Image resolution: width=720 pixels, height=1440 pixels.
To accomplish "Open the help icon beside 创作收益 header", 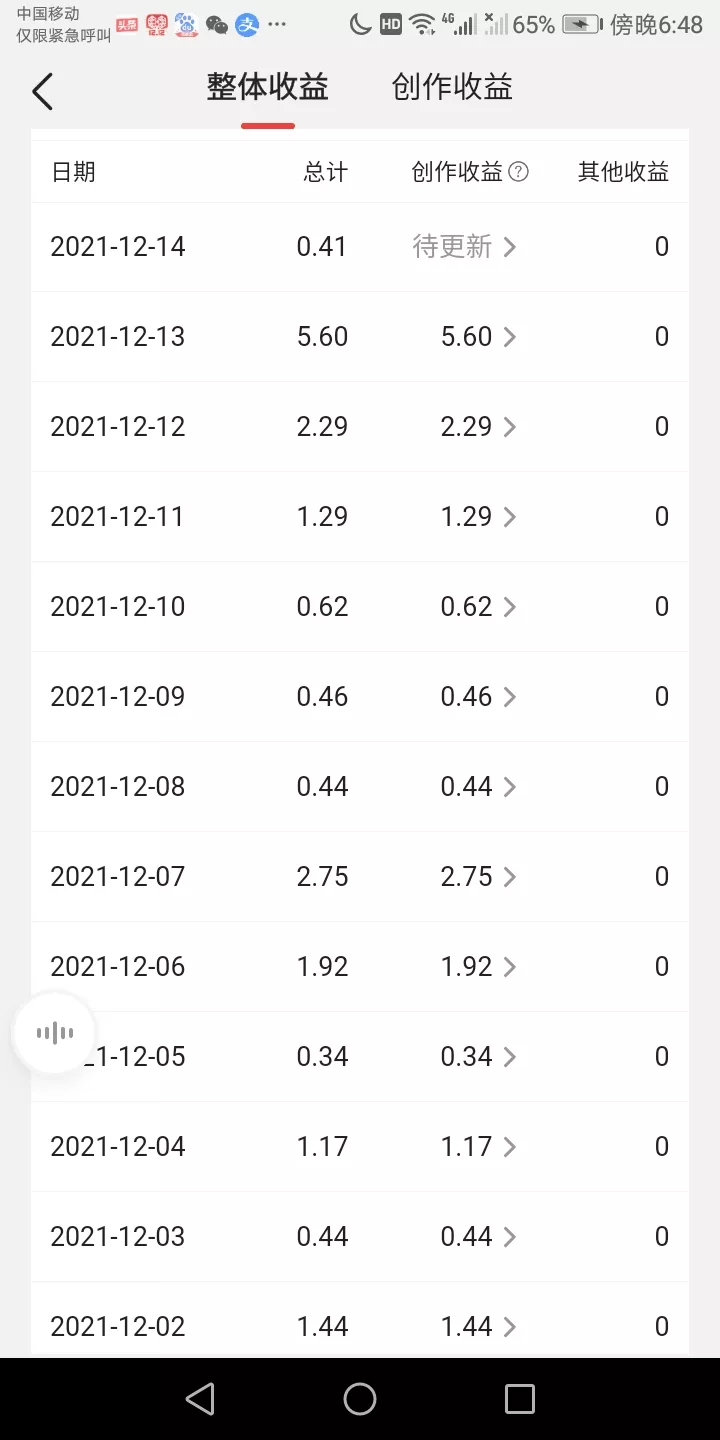I will pos(518,172).
